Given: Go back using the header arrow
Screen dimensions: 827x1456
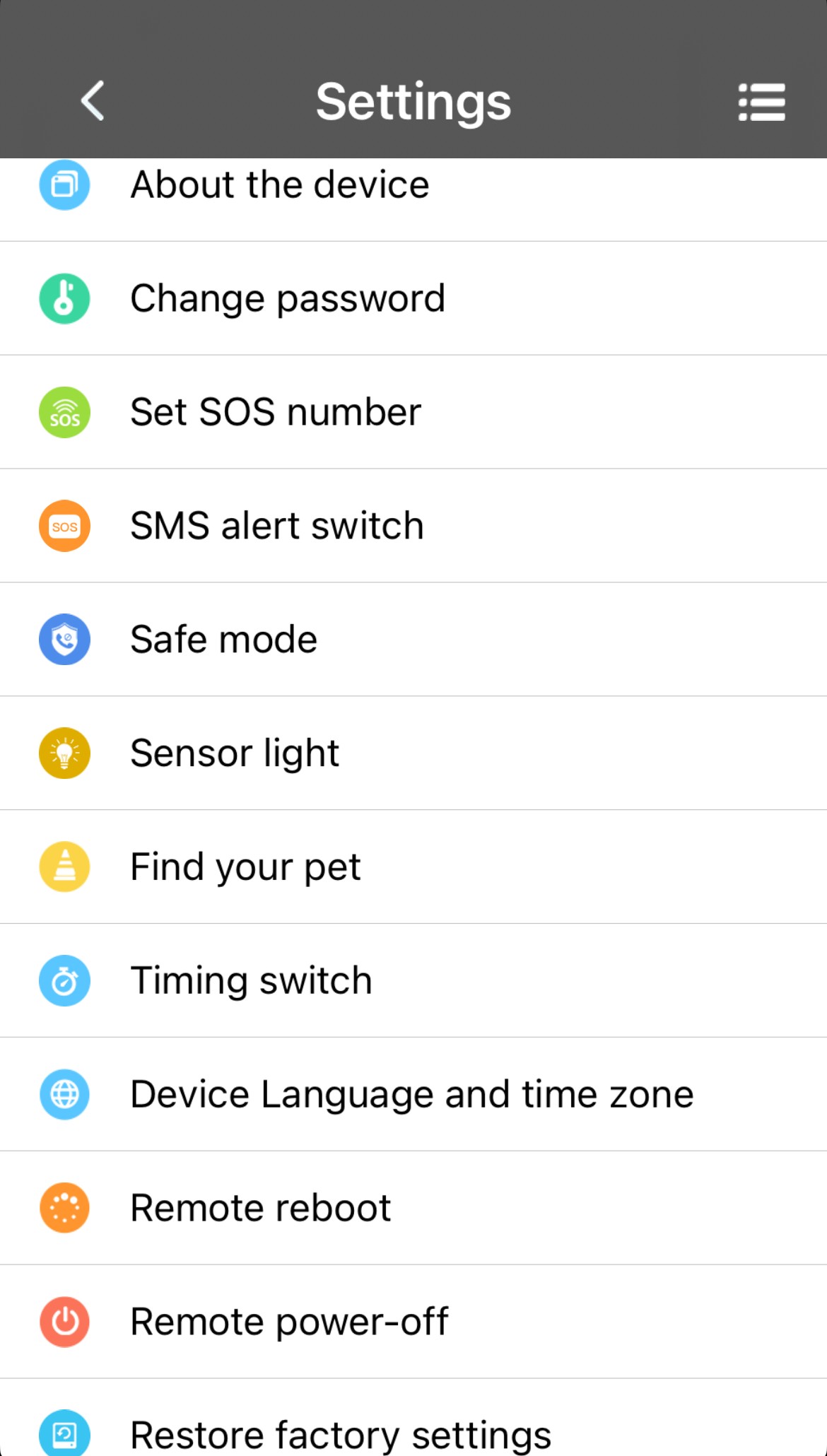Looking at the screenshot, I should coord(93,101).
